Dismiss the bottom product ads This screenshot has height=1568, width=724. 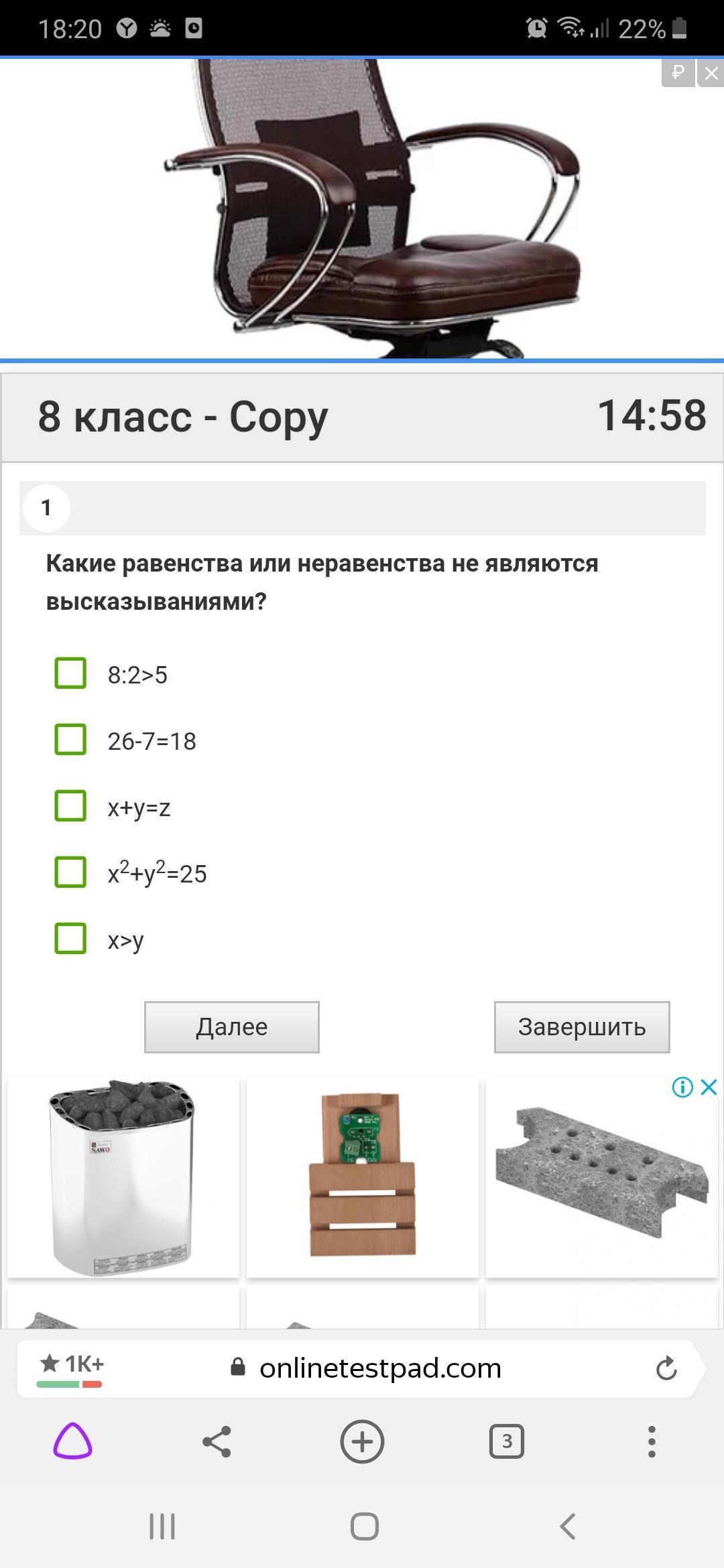709,1087
